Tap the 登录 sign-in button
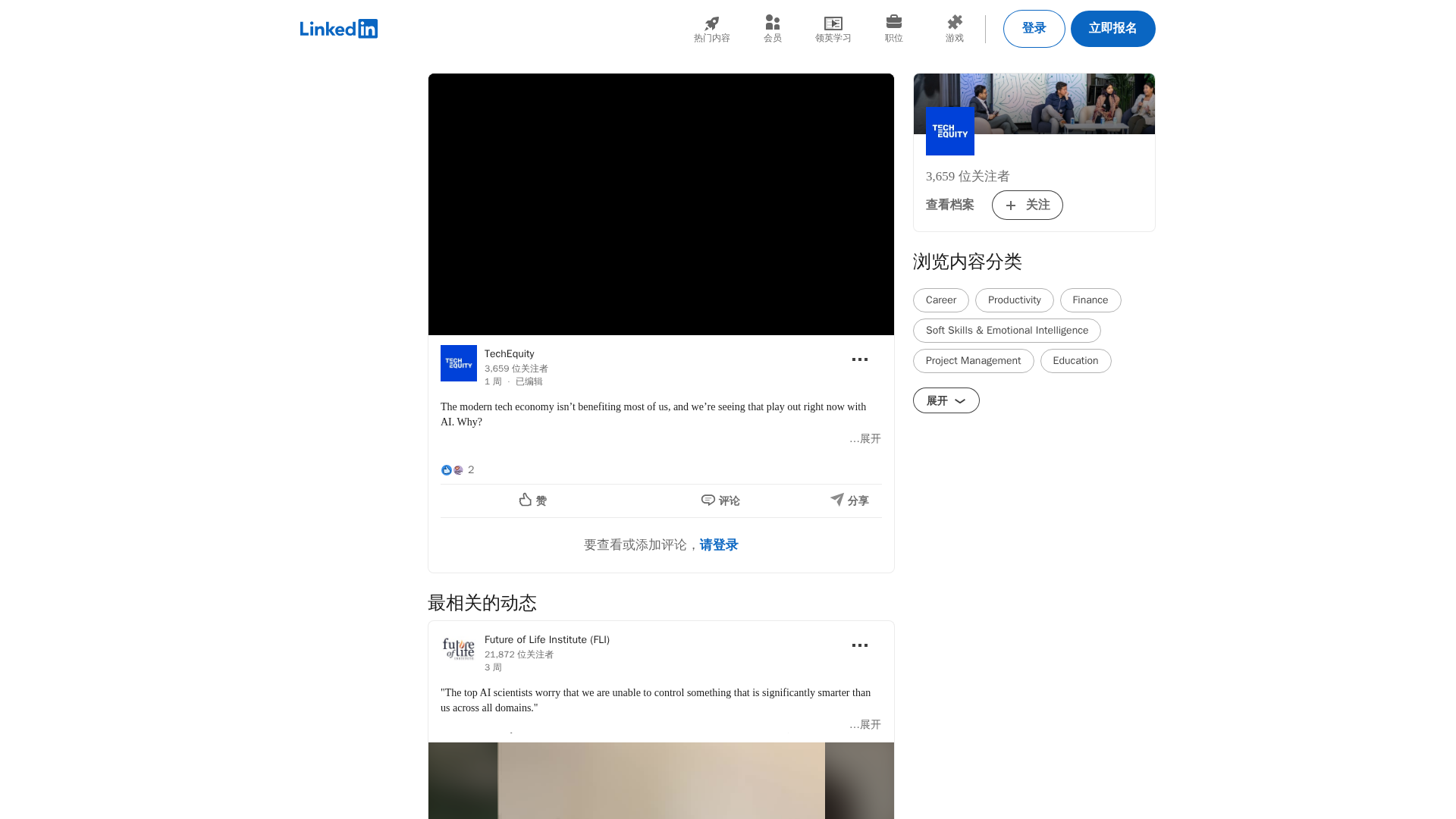 coord(1034,29)
